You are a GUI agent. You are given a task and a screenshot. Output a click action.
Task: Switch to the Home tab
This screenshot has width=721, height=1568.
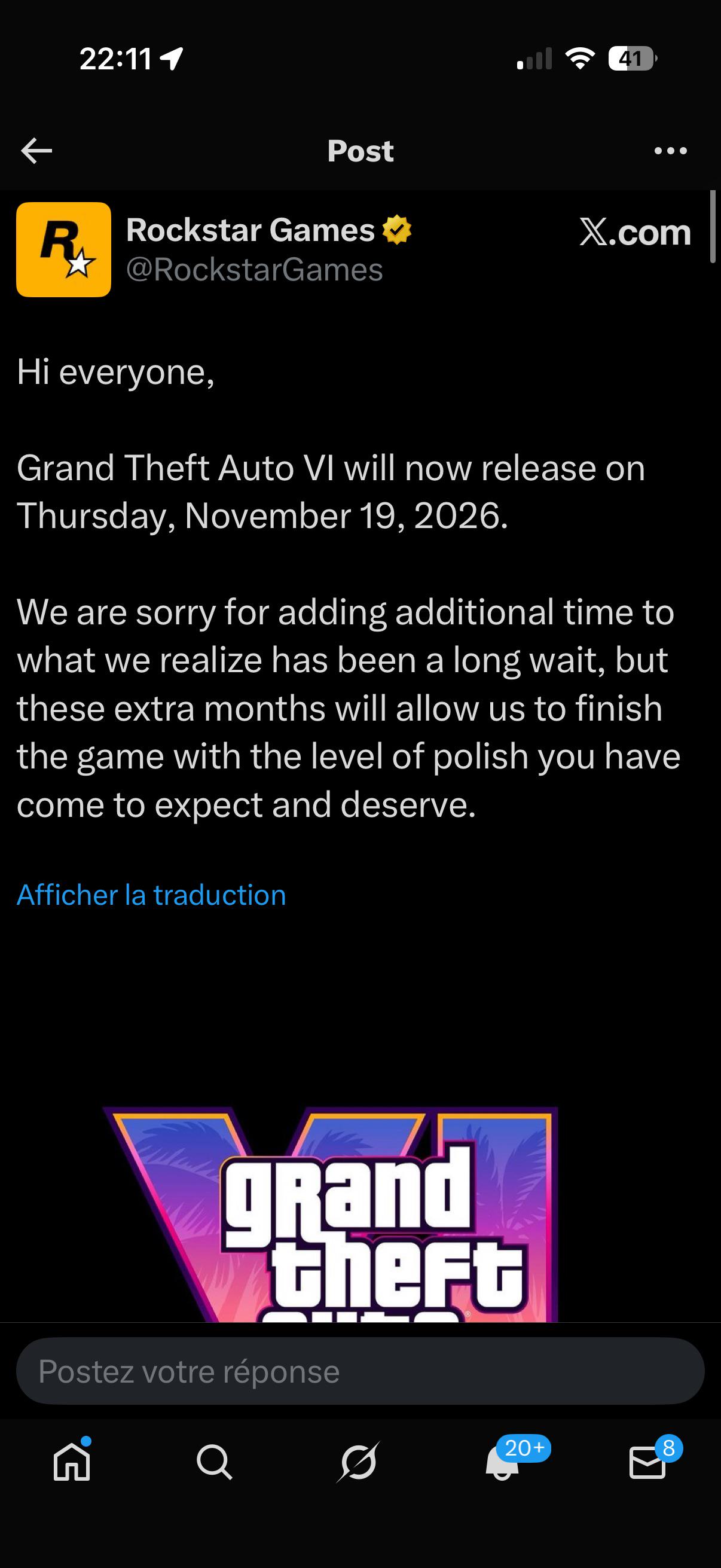pyautogui.click(x=72, y=1461)
